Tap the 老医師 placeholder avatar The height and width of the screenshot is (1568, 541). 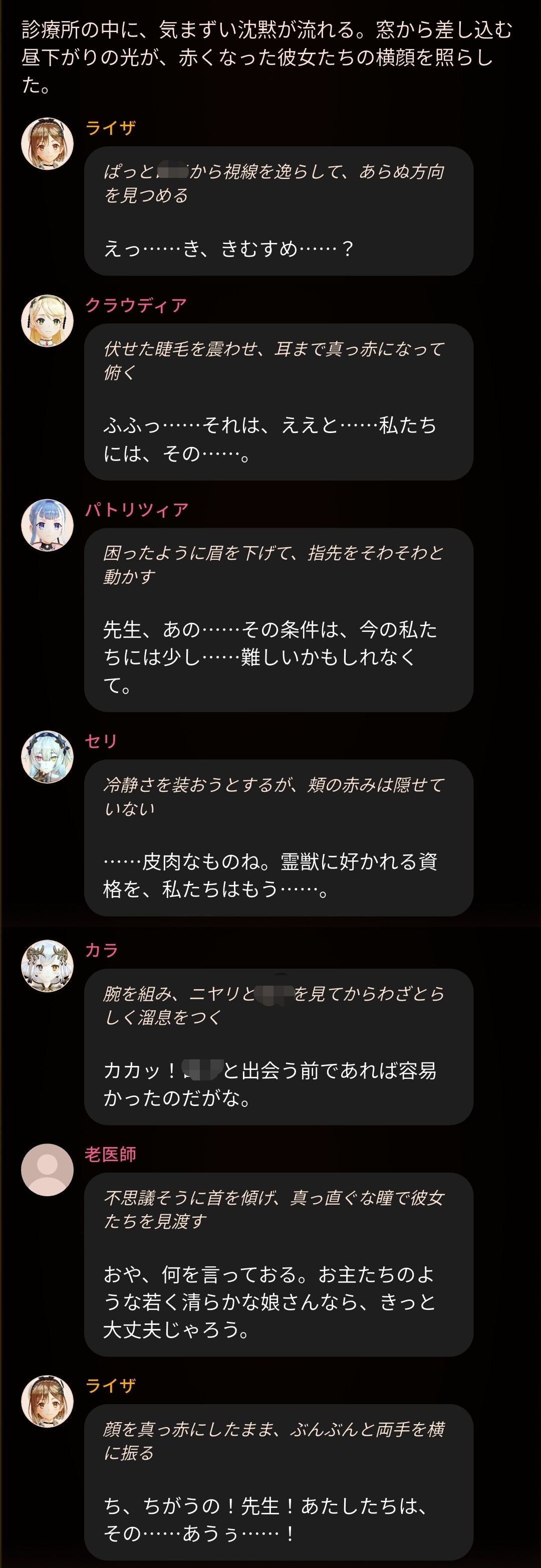pyautogui.click(x=48, y=1170)
